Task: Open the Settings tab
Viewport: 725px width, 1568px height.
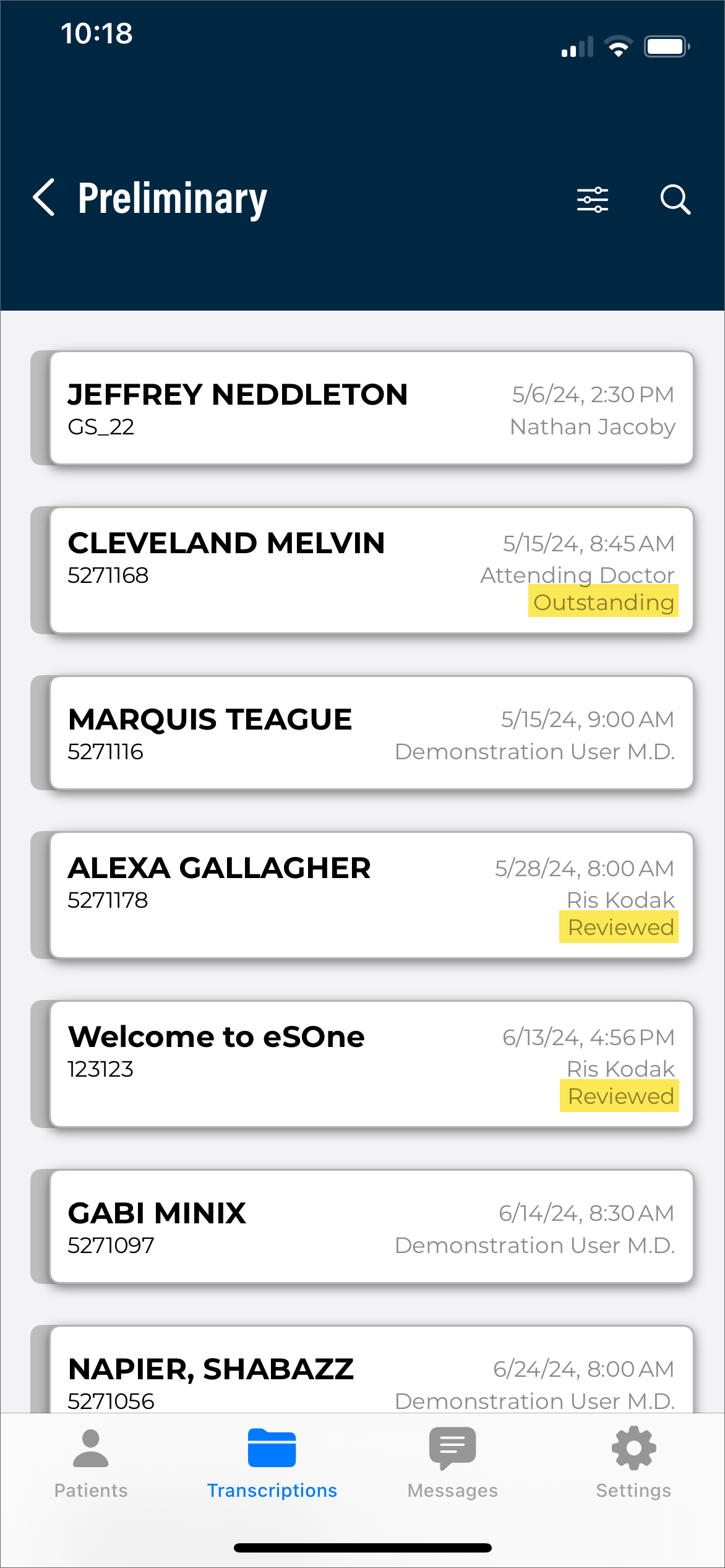Action: pyautogui.click(x=633, y=1463)
